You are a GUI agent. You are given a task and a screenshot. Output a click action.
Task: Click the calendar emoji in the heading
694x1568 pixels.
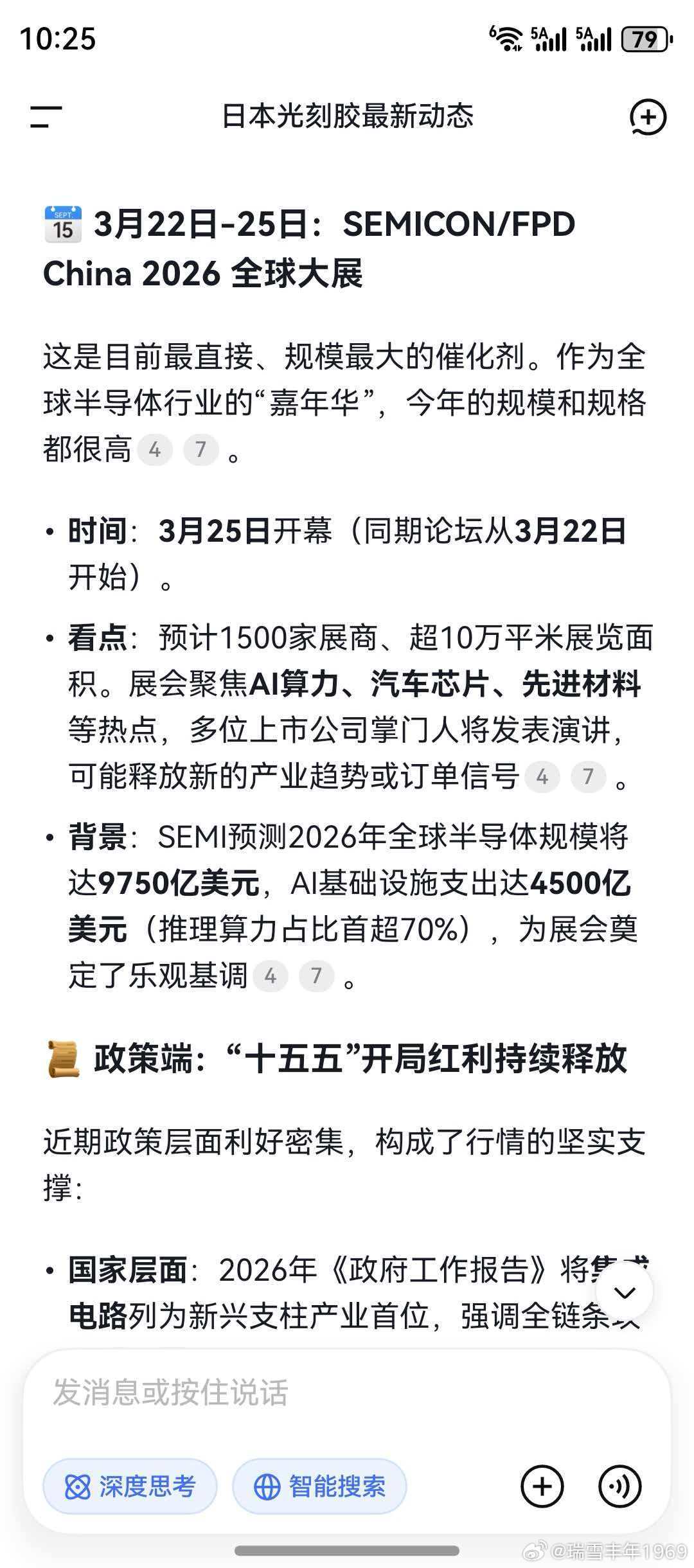64,225
